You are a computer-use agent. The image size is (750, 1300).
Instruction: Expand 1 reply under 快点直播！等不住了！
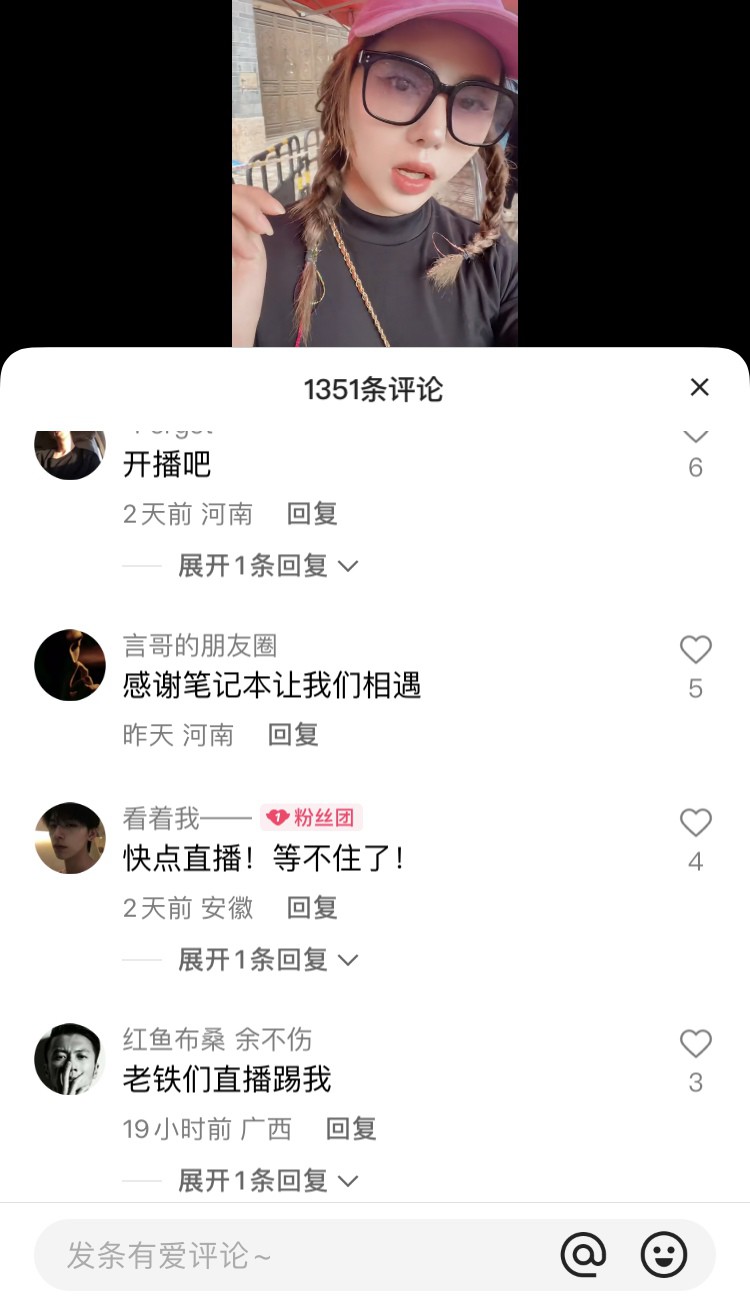(267, 960)
